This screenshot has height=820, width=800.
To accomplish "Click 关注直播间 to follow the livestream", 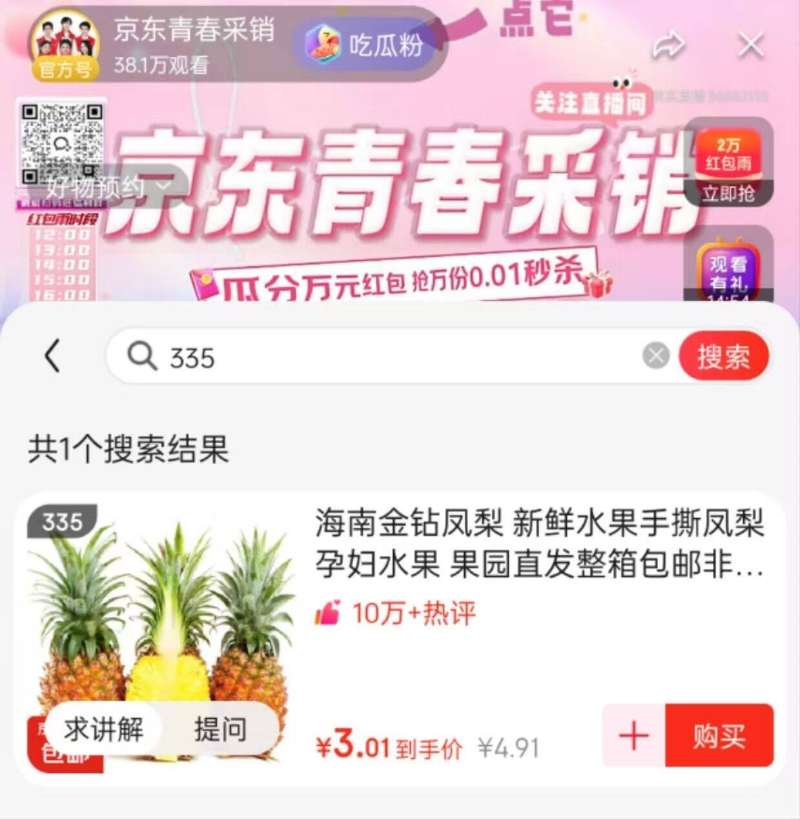I will [593, 104].
